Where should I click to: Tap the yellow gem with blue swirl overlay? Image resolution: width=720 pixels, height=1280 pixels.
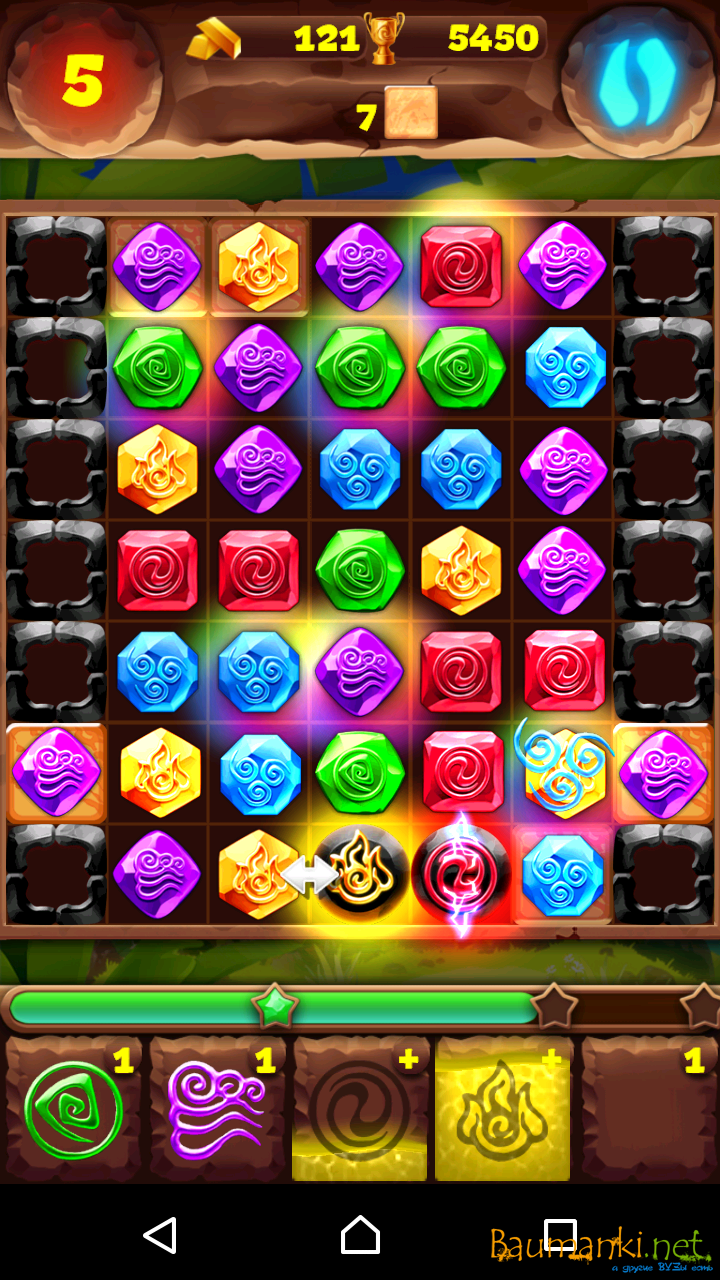[563, 772]
